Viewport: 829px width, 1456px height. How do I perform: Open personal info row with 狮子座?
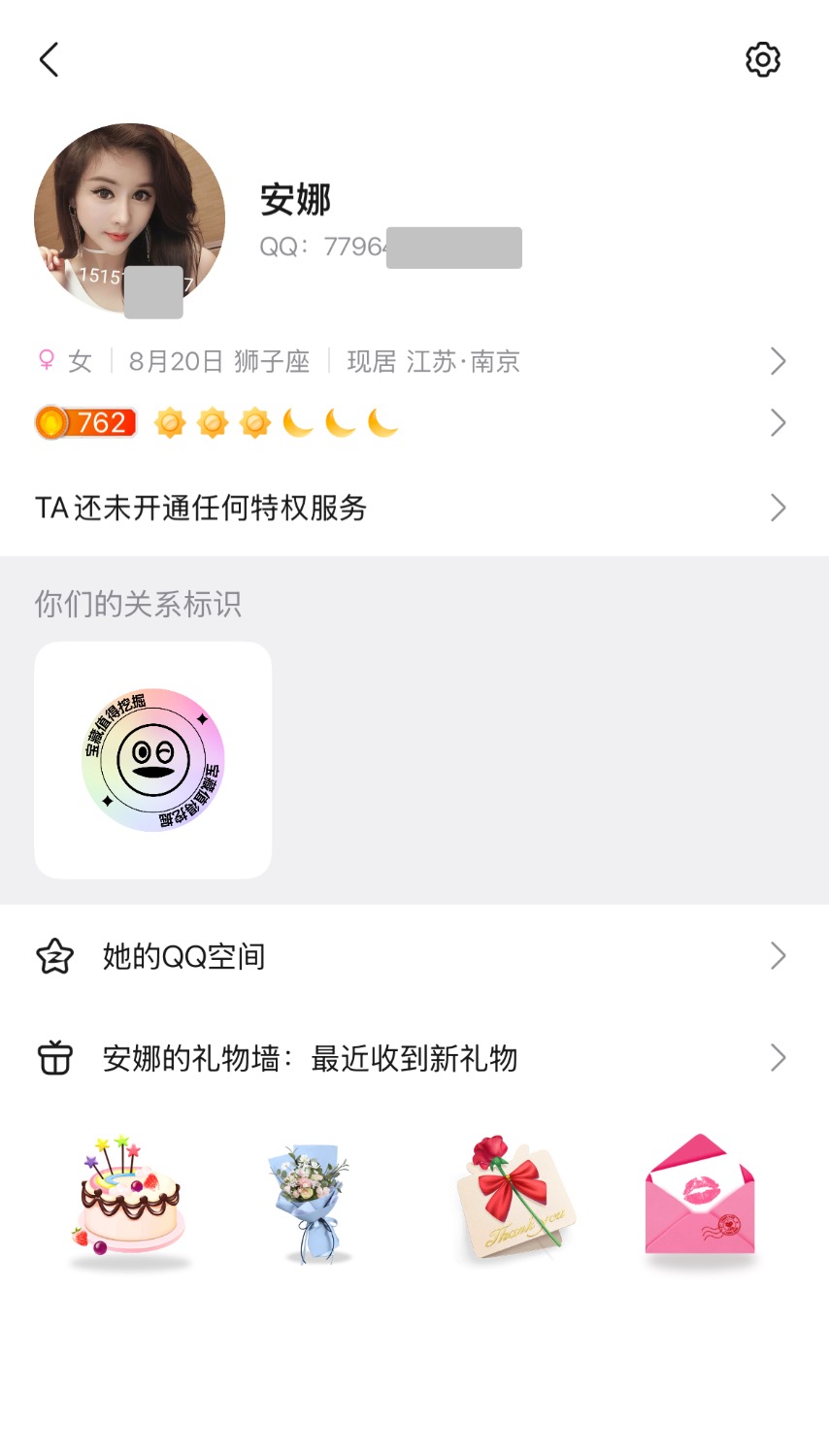click(408, 361)
